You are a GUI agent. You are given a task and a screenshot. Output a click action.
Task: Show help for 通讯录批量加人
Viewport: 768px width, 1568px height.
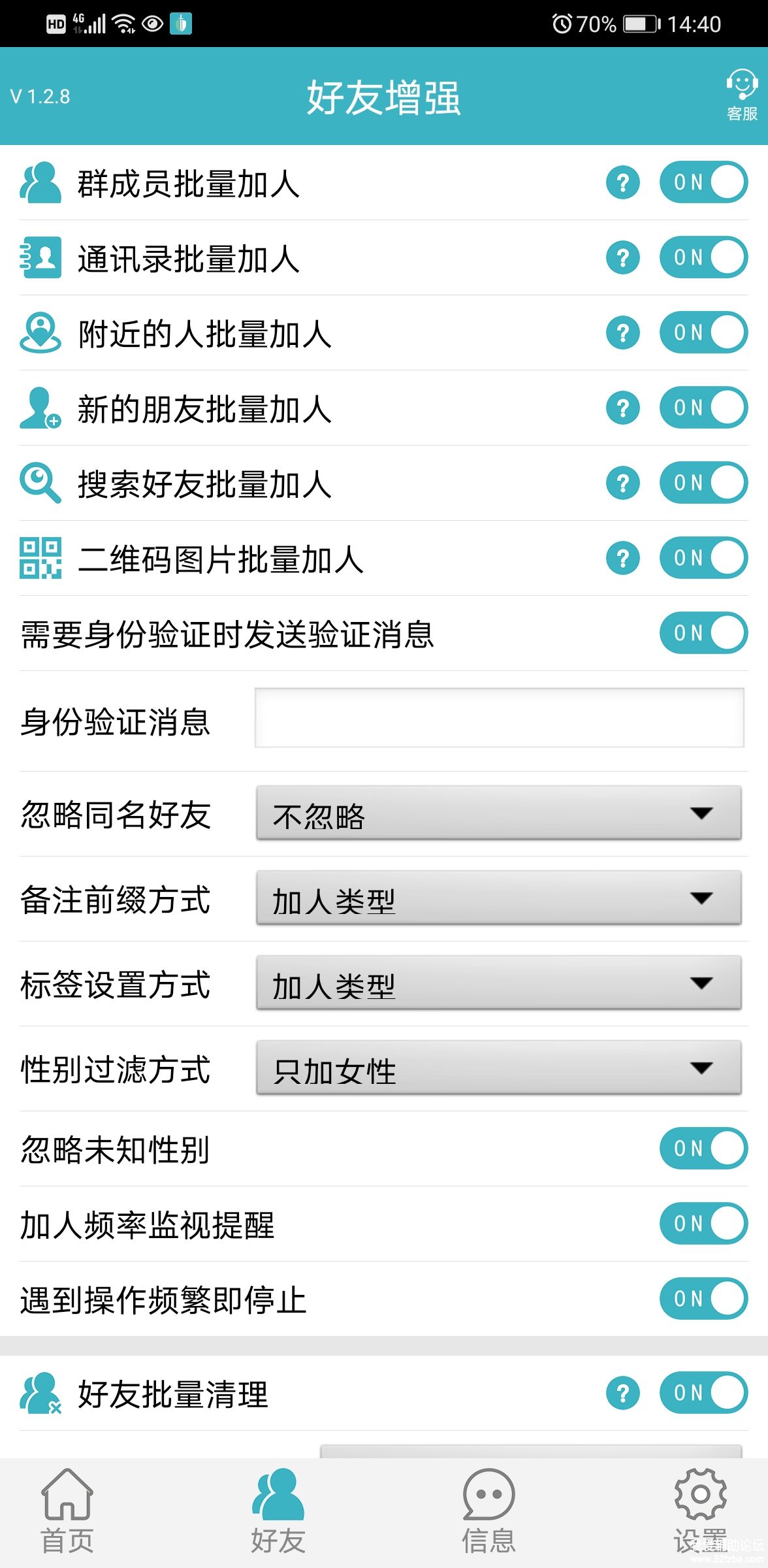(x=622, y=257)
